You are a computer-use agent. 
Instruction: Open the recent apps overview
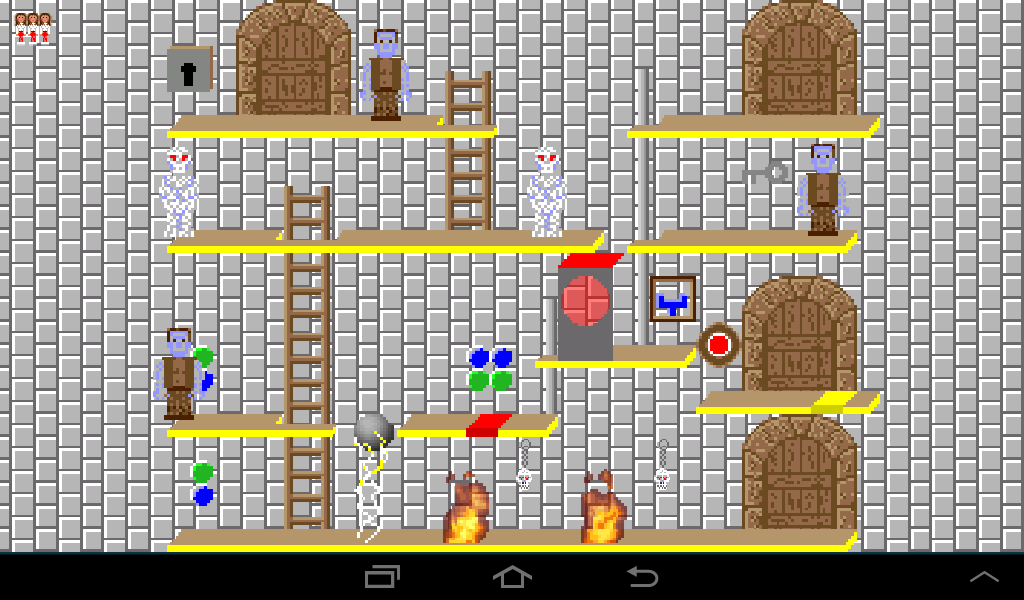382,577
